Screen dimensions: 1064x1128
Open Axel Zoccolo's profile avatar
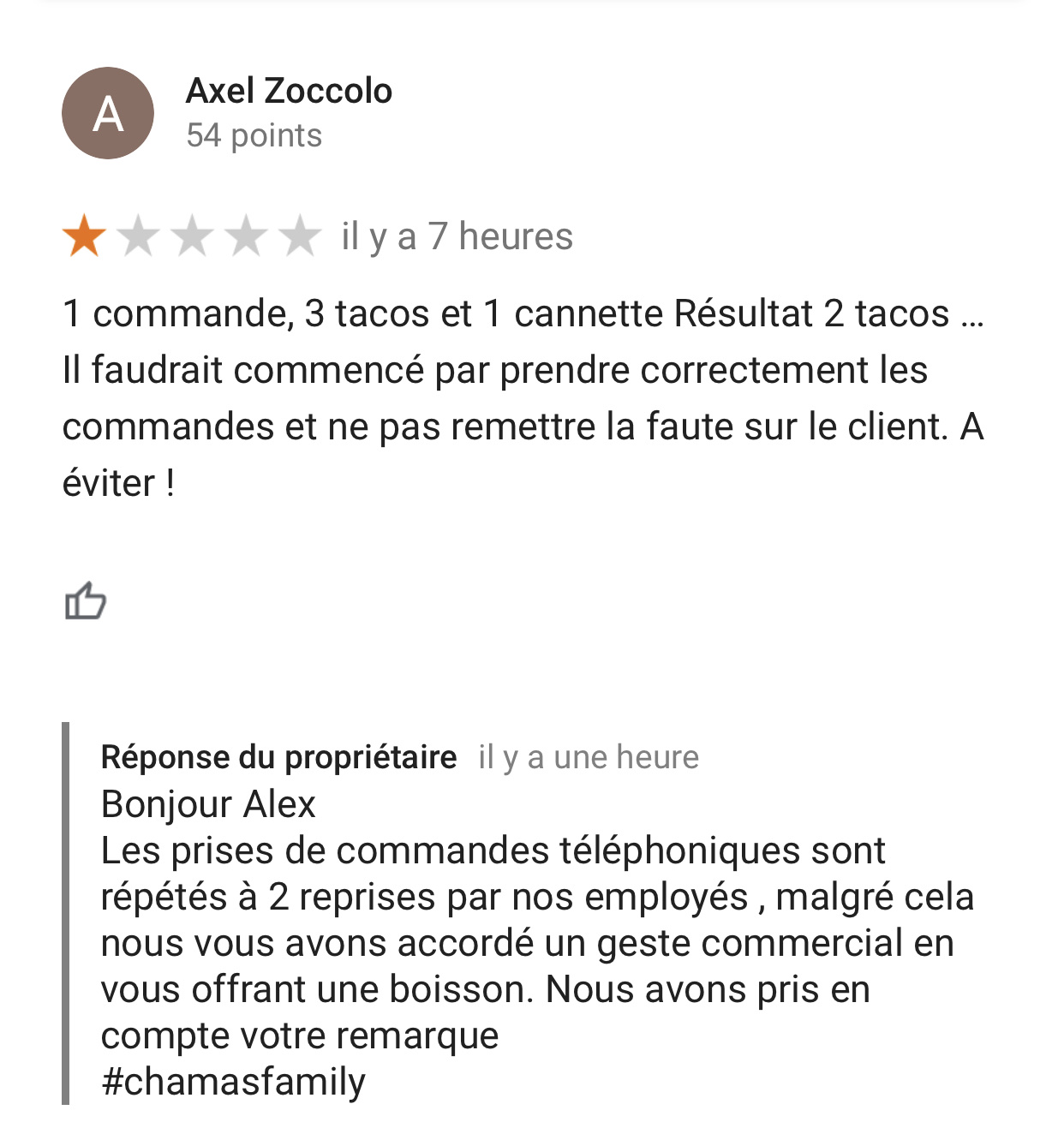point(108,113)
